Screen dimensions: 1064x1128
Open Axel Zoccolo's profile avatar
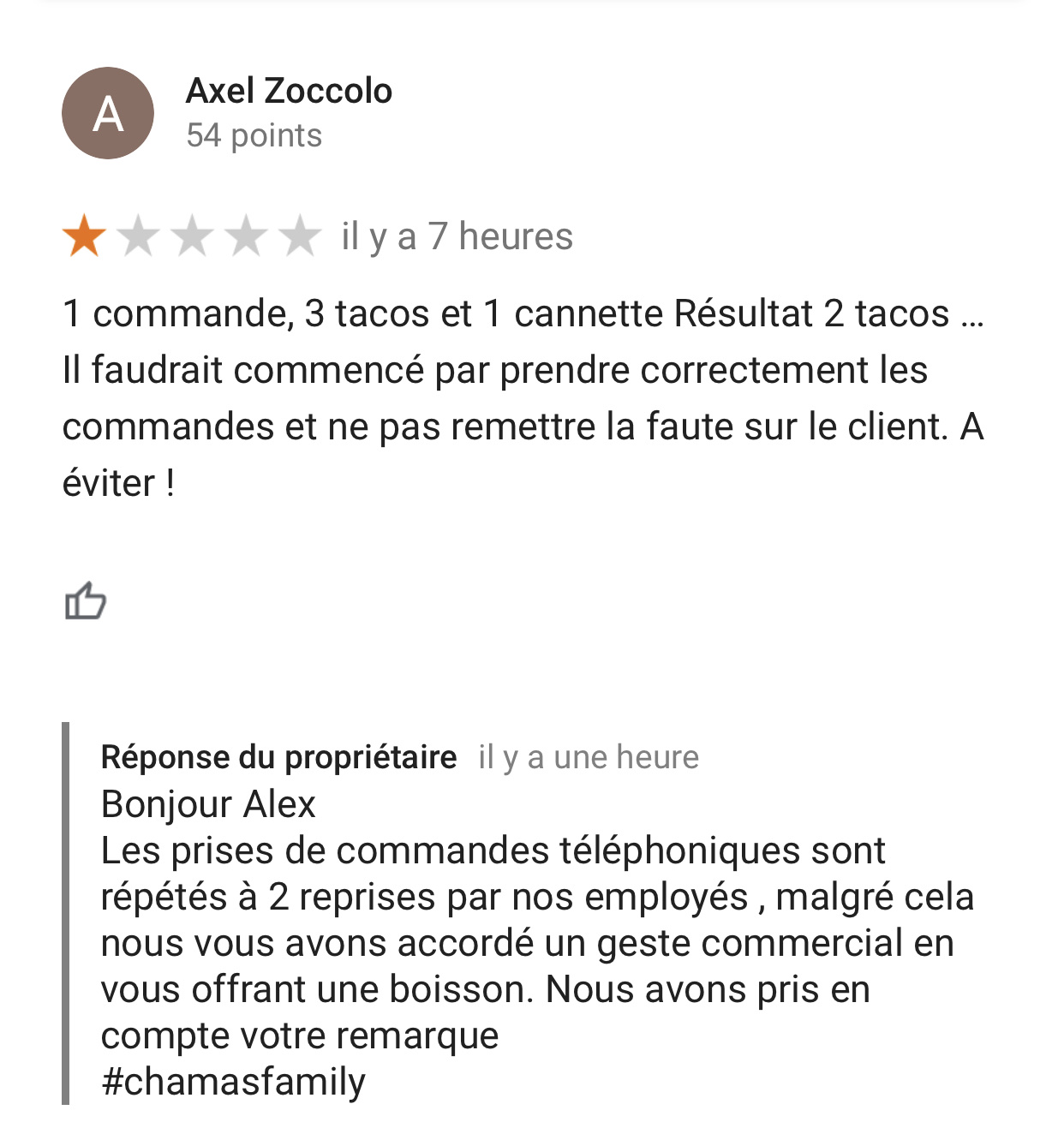point(108,113)
